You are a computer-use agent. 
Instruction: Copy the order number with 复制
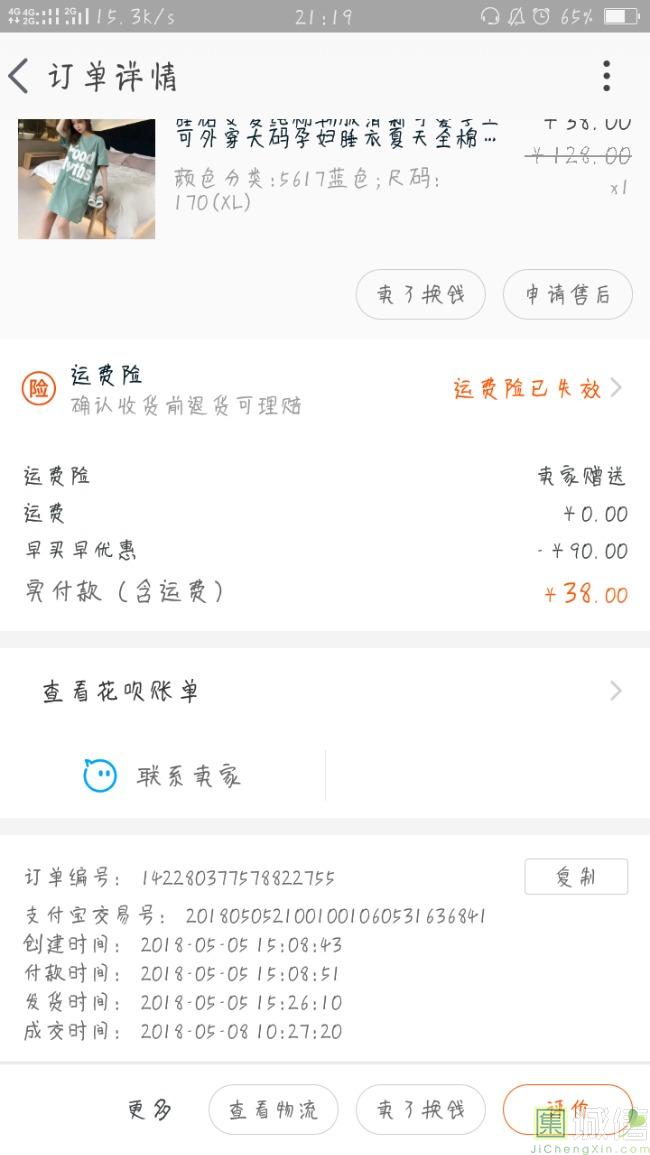pyautogui.click(x=576, y=876)
